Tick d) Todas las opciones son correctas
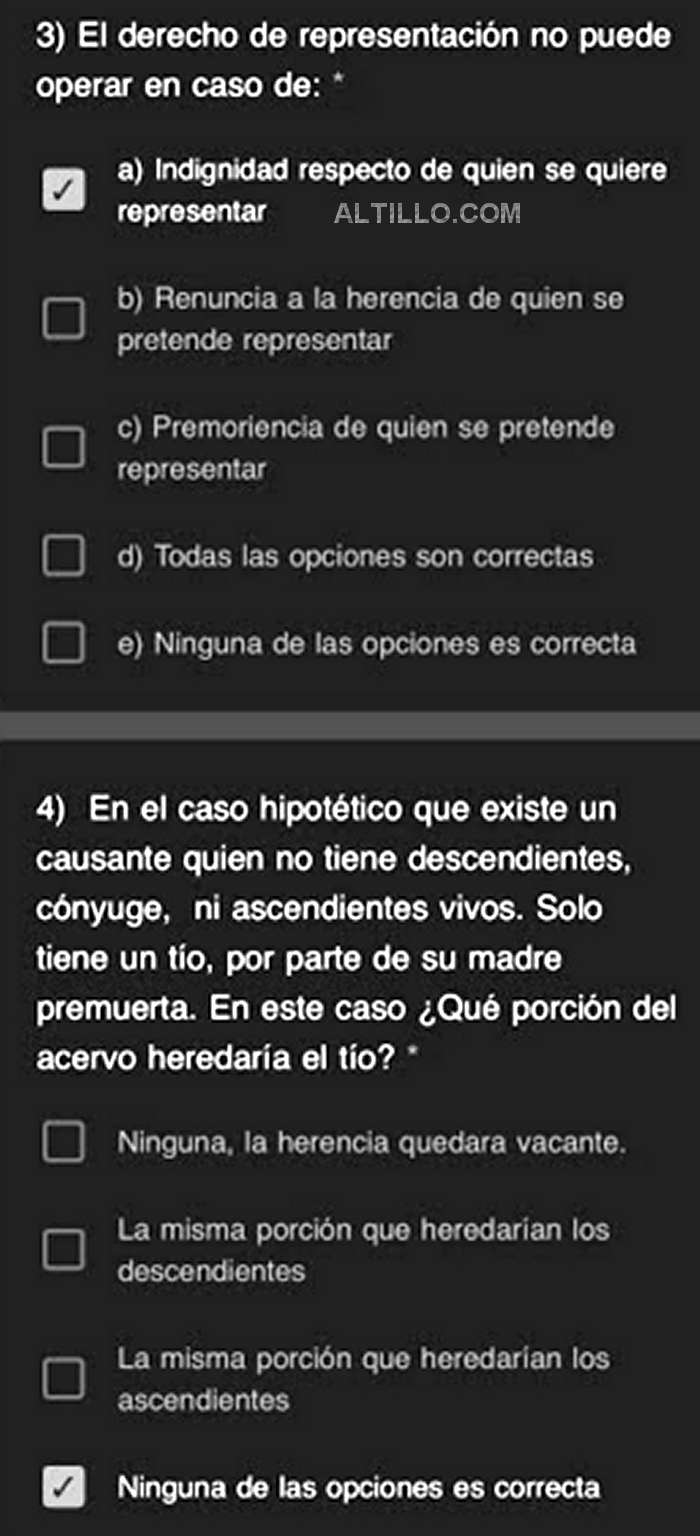The height and width of the screenshot is (1536, 700). tap(63, 555)
